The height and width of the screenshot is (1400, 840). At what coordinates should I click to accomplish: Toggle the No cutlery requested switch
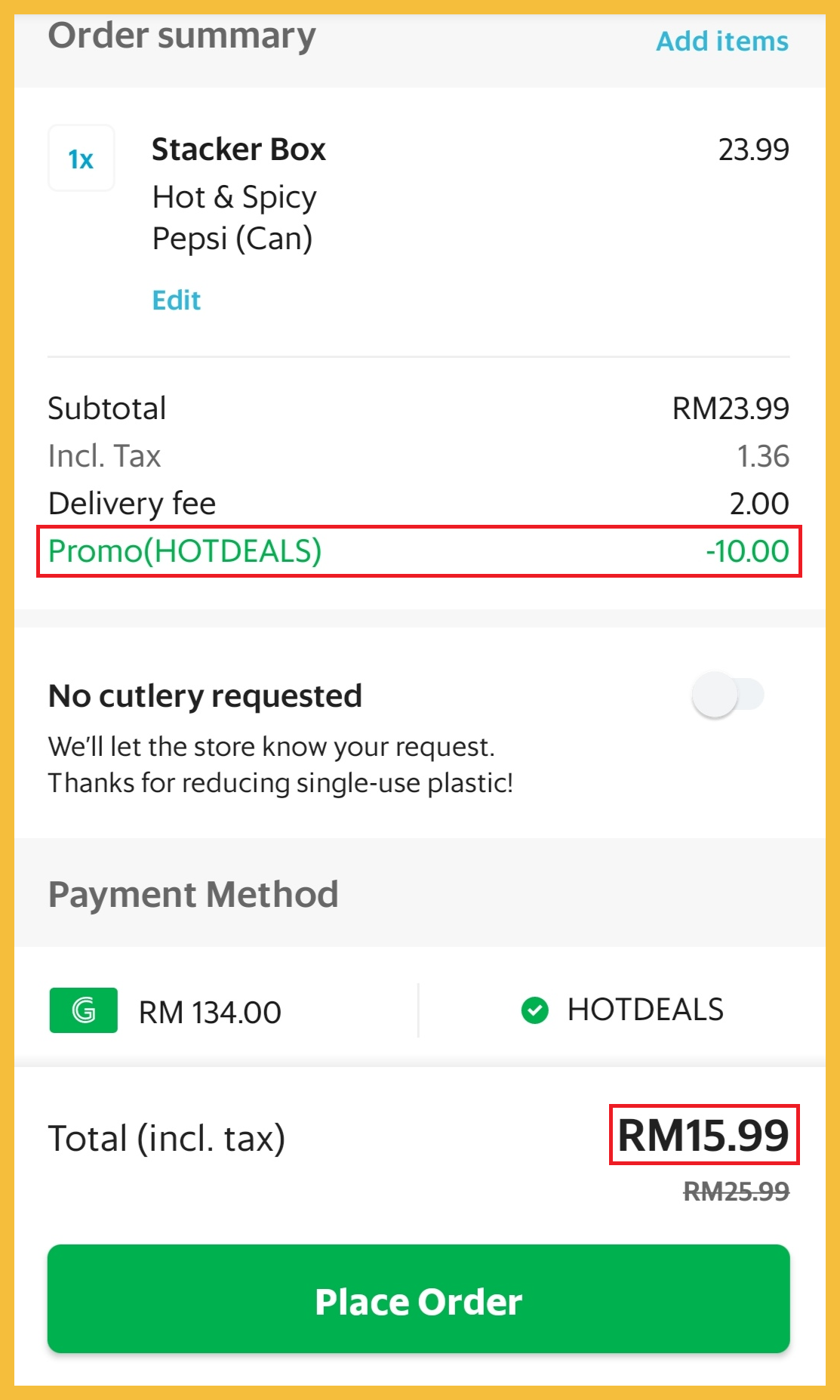coord(727,695)
